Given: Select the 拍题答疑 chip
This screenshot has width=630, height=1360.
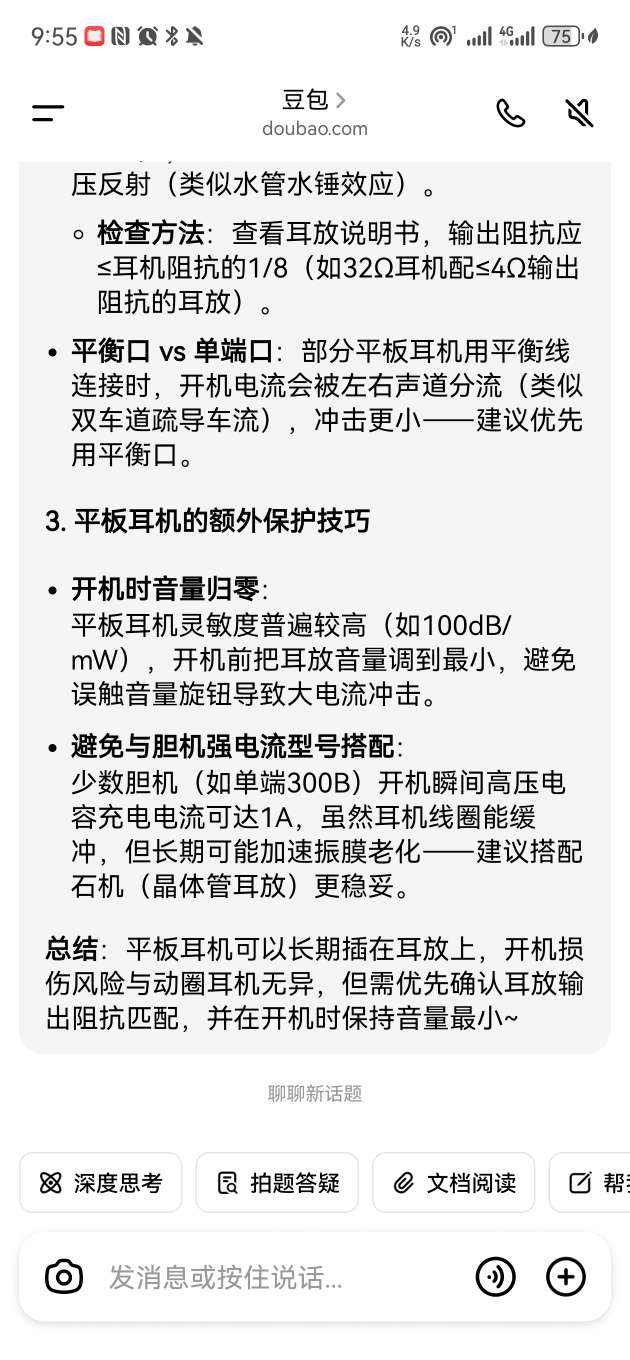Looking at the screenshot, I should coord(277,1183).
